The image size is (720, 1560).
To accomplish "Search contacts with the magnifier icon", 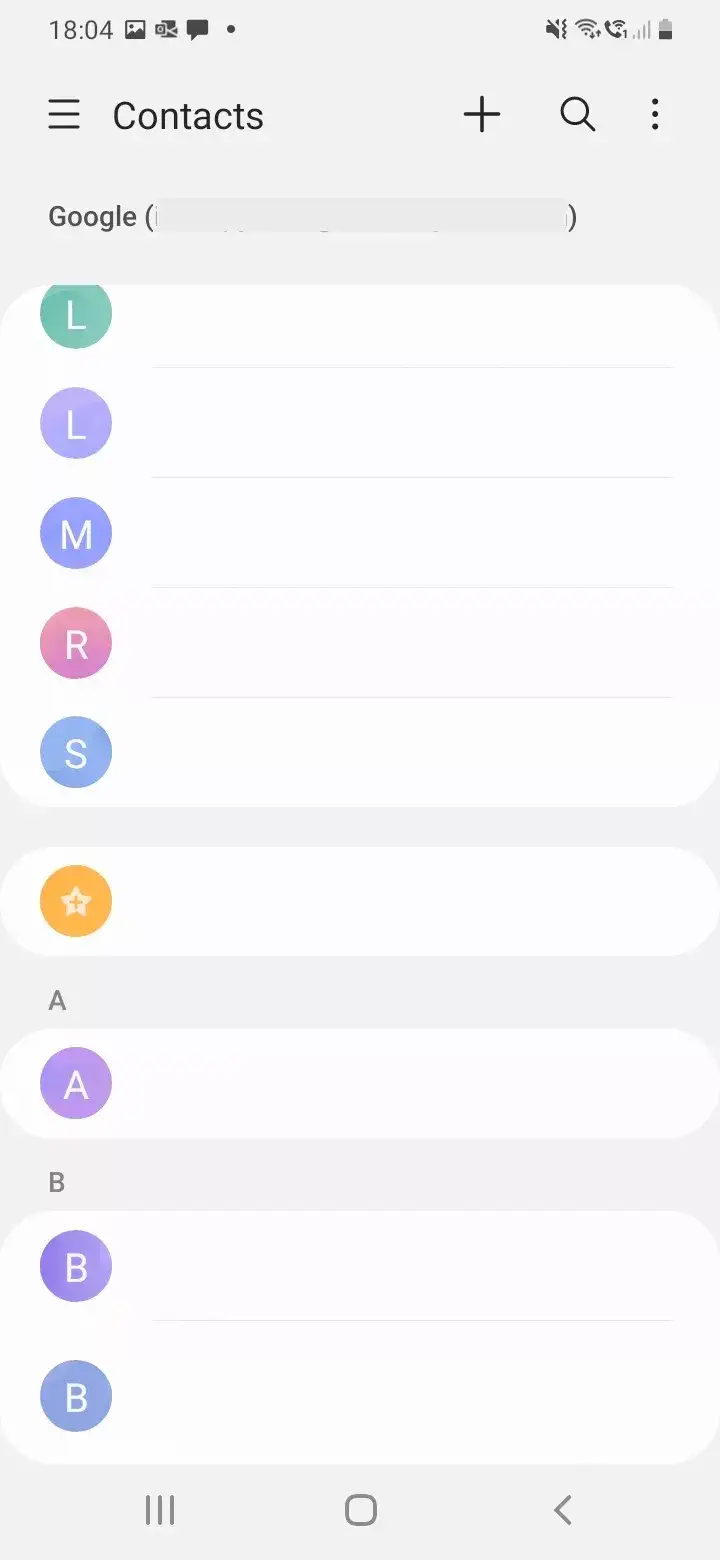I will pos(577,115).
